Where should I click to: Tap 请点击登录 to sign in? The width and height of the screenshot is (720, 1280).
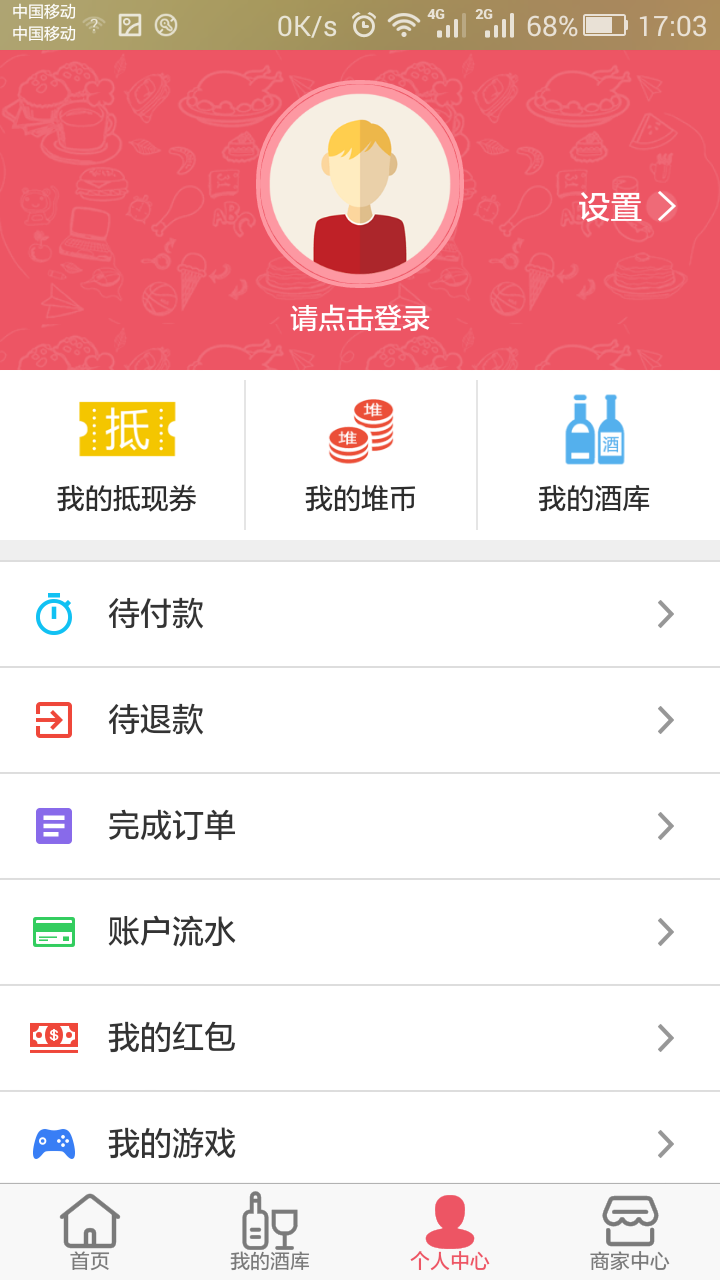pyautogui.click(x=360, y=319)
